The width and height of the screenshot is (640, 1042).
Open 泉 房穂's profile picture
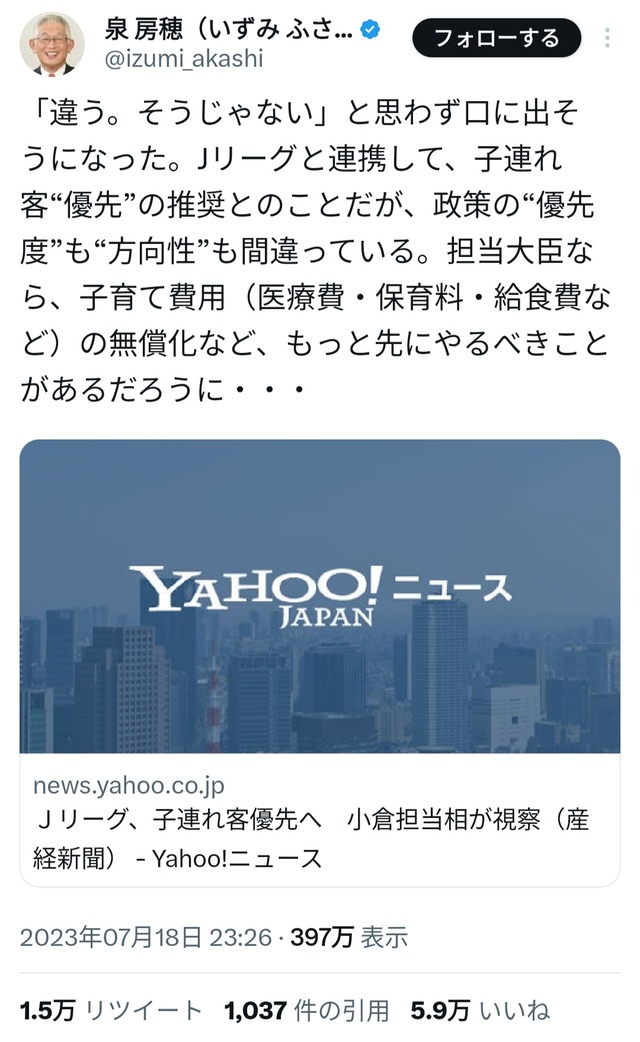[51, 44]
